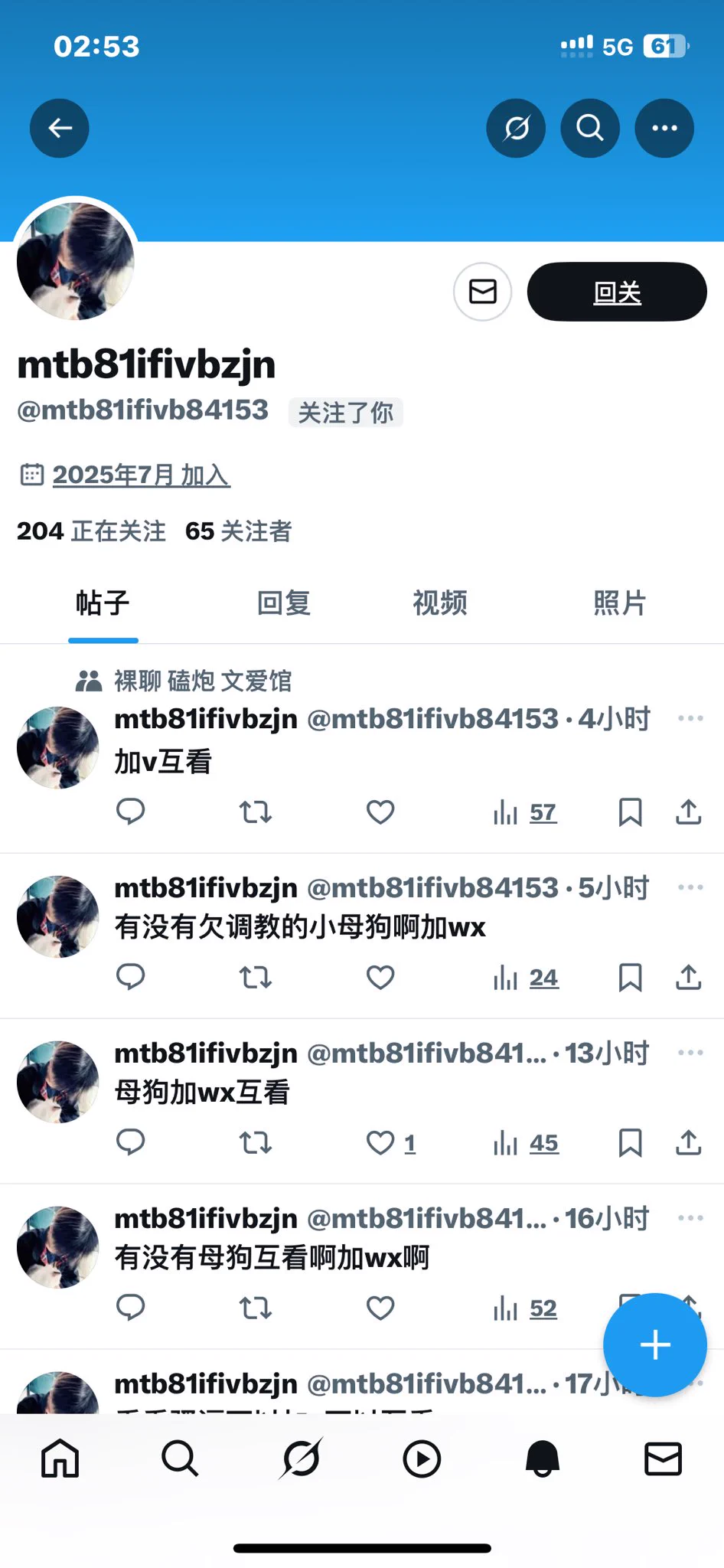
Task: Open the 2025年7月 加入 join date link
Action: click(x=141, y=475)
